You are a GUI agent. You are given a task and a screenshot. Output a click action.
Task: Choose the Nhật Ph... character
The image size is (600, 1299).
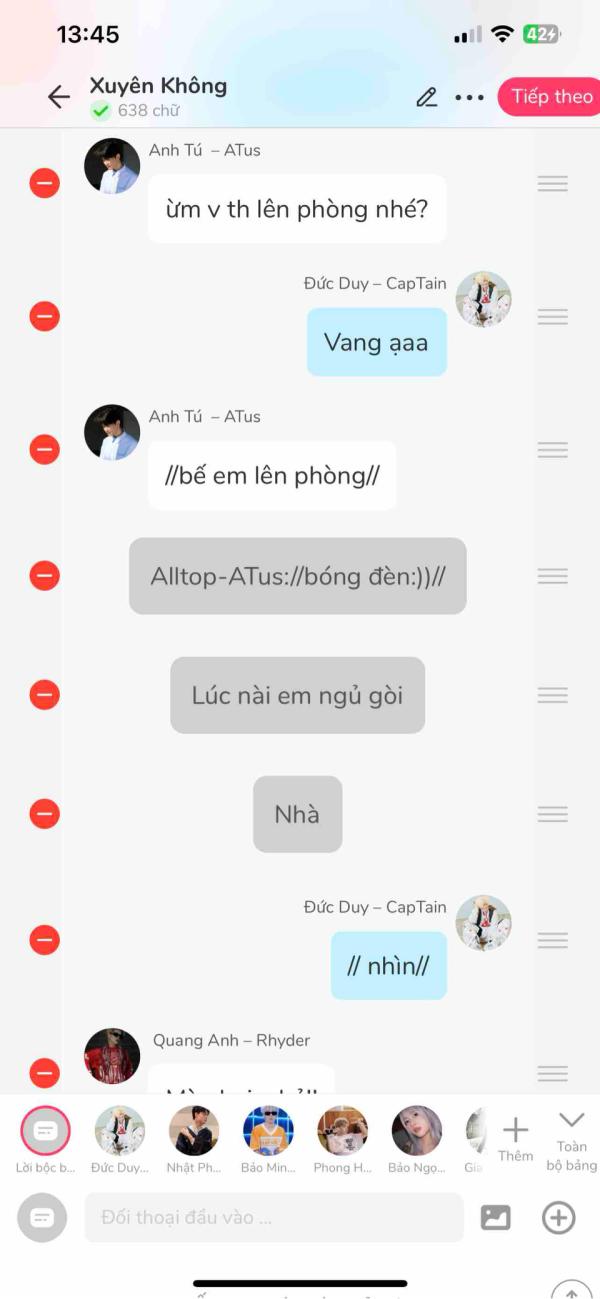[x=194, y=1131]
